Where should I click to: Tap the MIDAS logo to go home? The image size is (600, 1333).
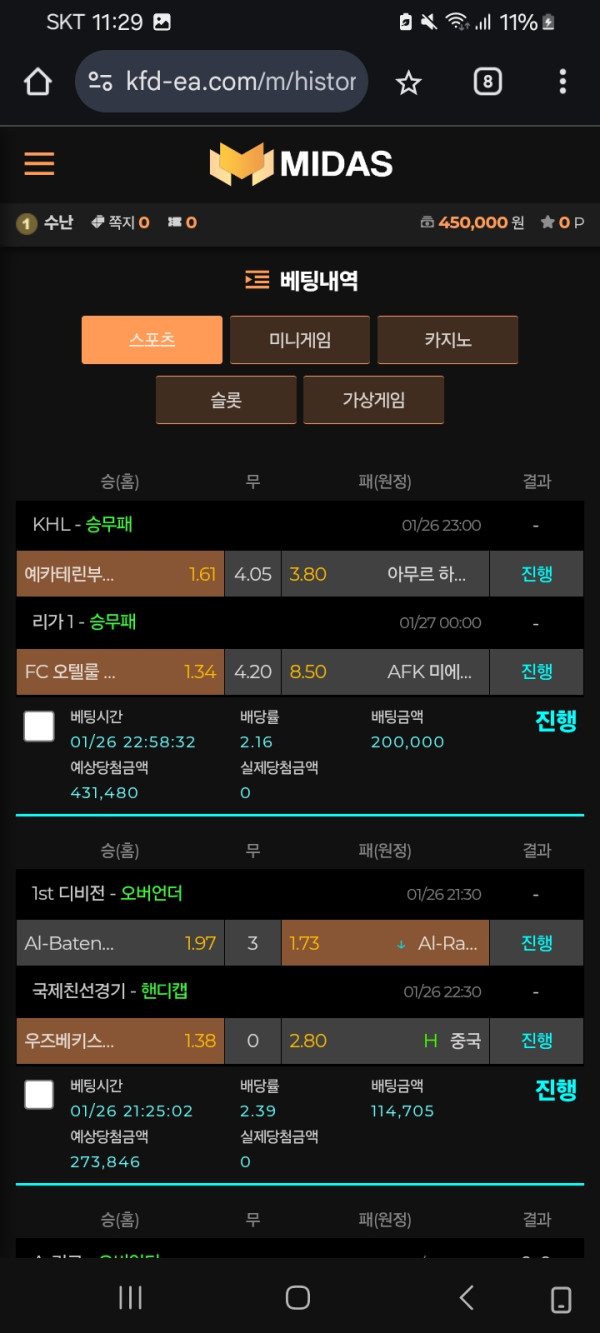point(300,164)
